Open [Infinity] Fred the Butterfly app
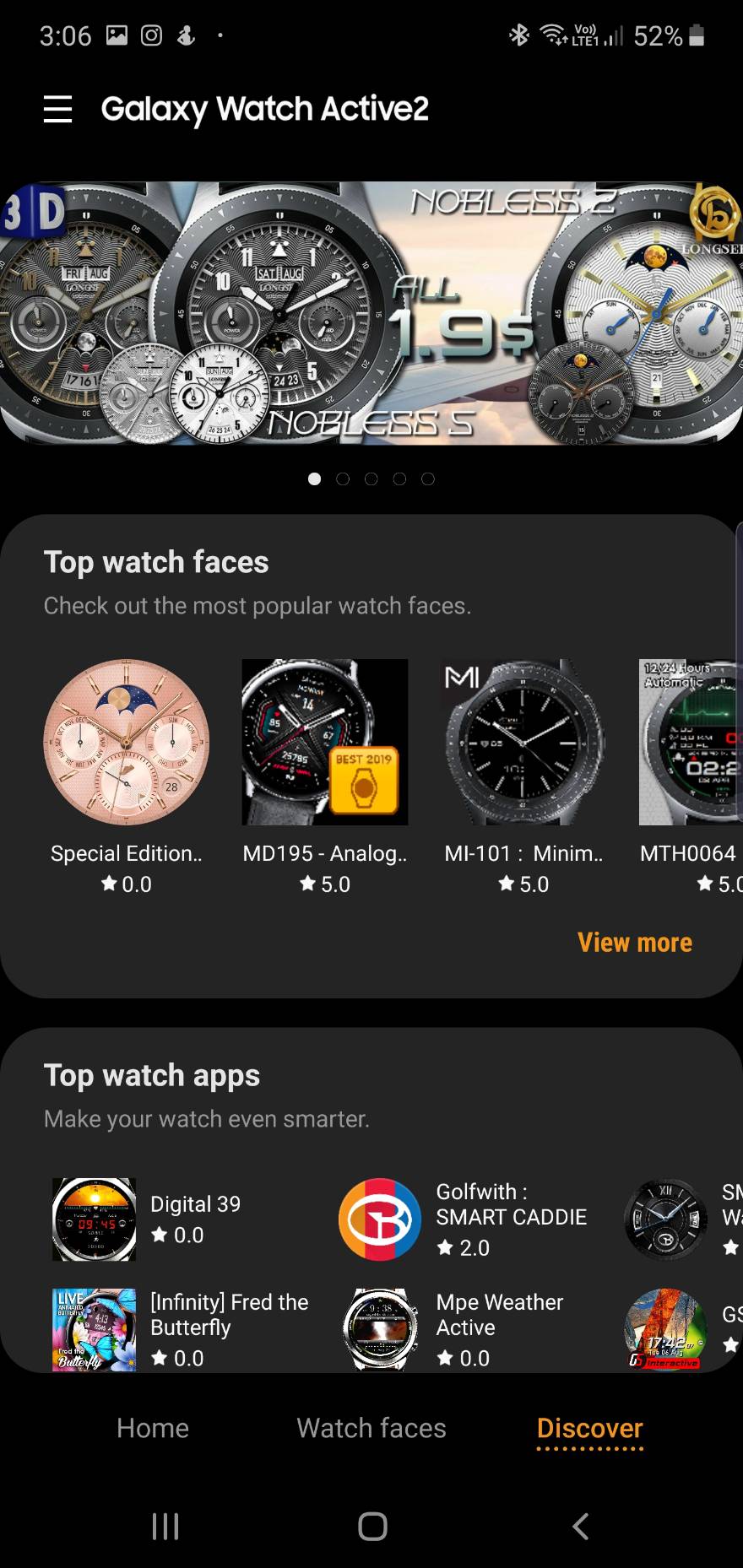 point(95,1329)
